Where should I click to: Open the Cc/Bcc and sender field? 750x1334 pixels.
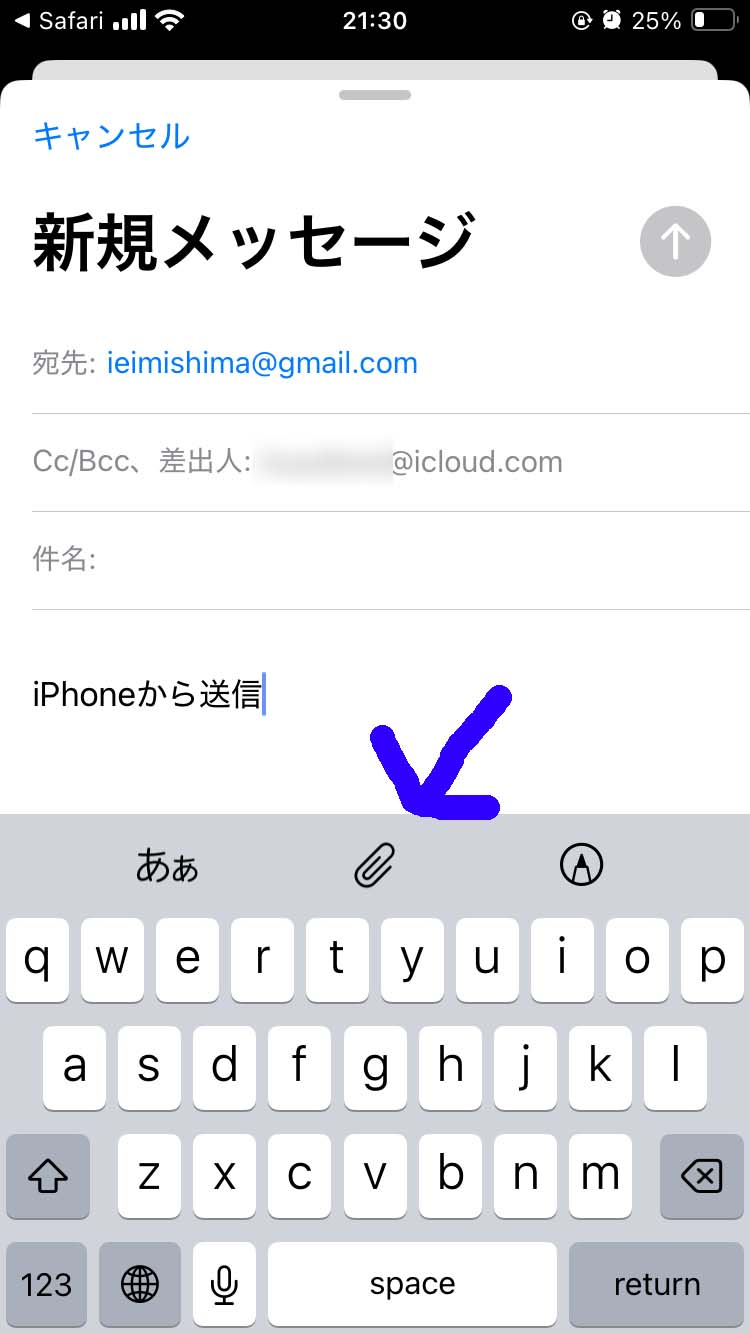[x=391, y=462]
